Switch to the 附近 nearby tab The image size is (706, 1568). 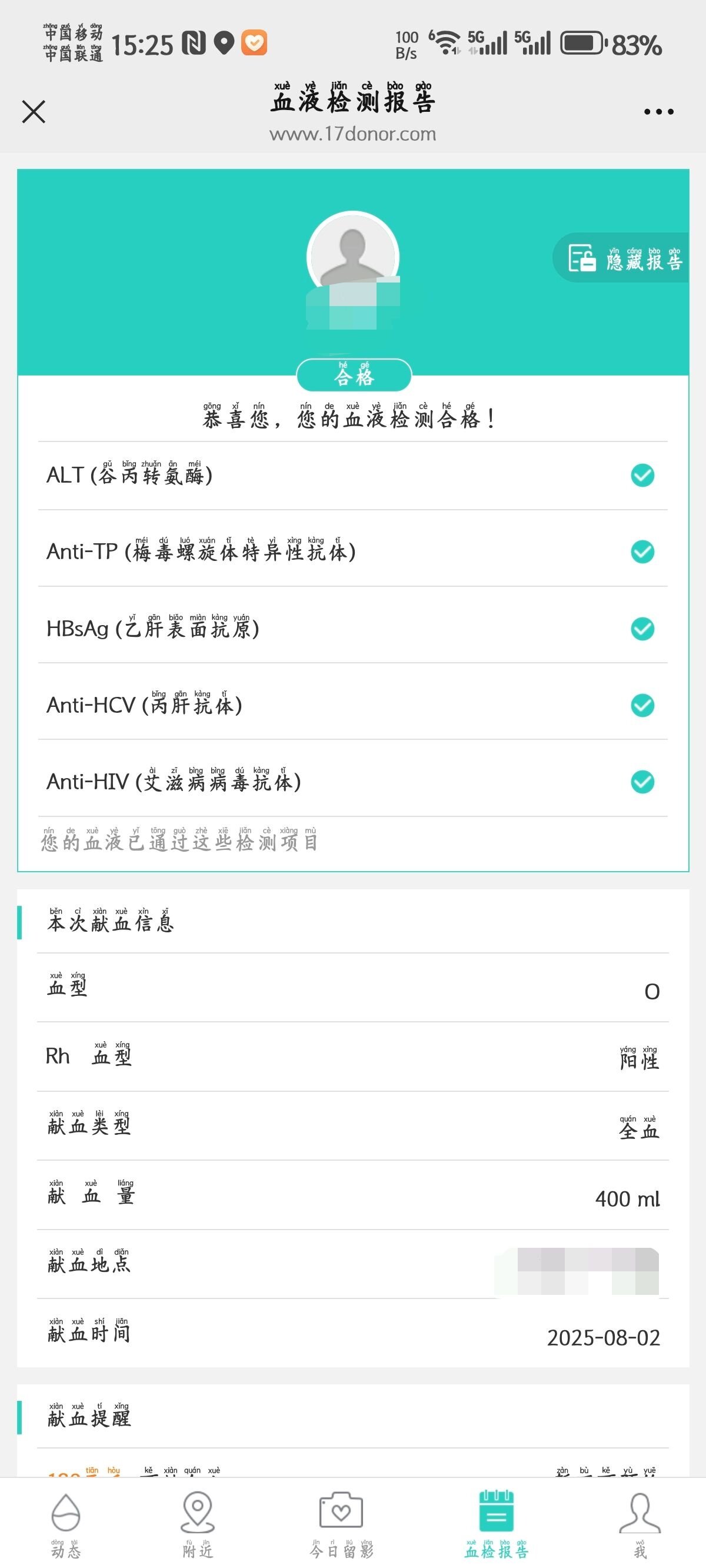[198, 1523]
